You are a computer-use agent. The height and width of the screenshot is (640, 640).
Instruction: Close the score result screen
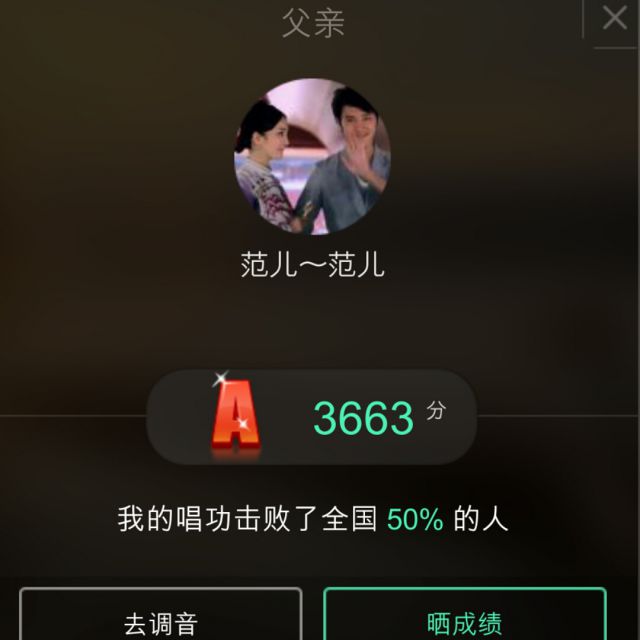pos(612,19)
